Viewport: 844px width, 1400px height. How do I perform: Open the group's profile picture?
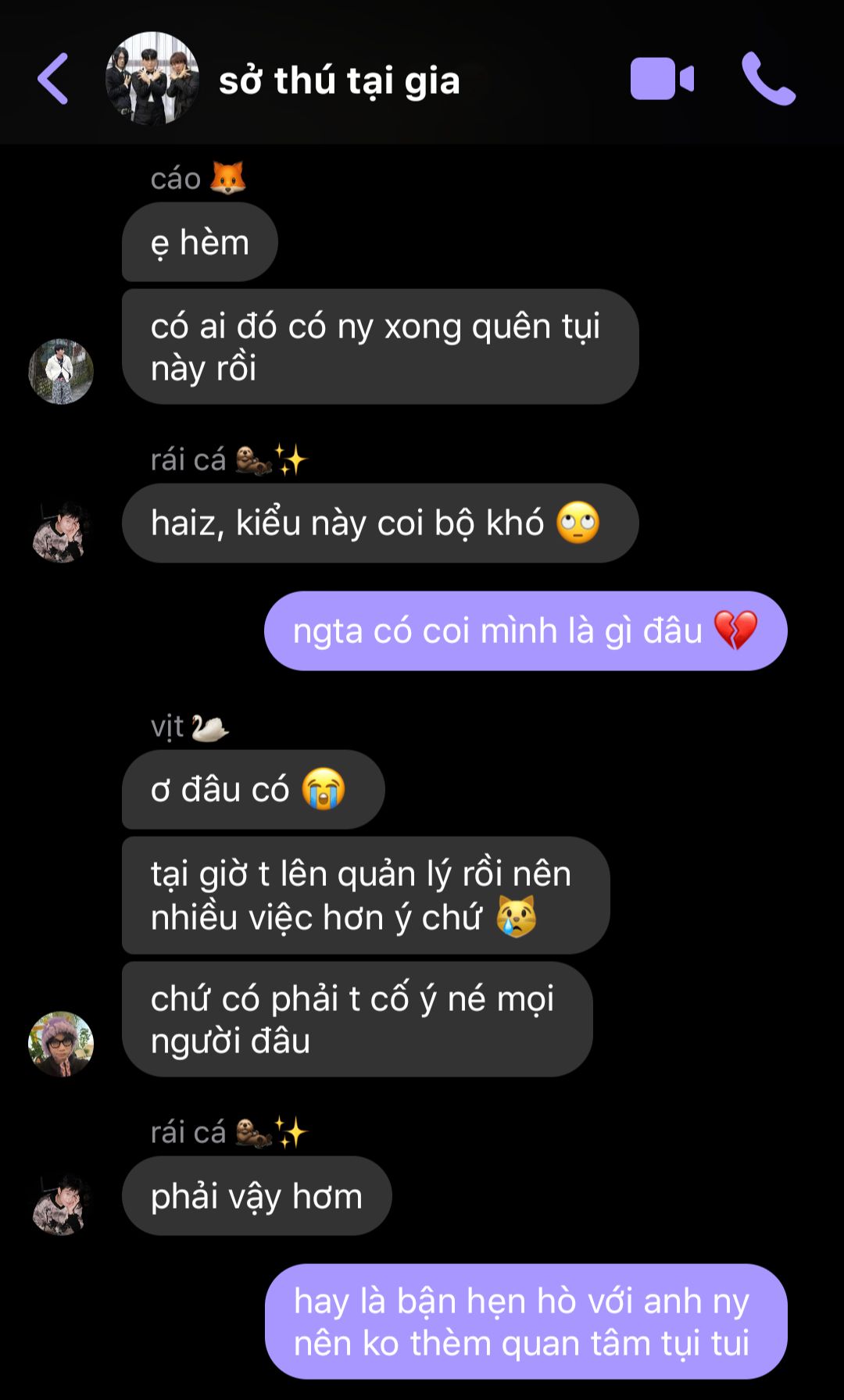(x=152, y=79)
